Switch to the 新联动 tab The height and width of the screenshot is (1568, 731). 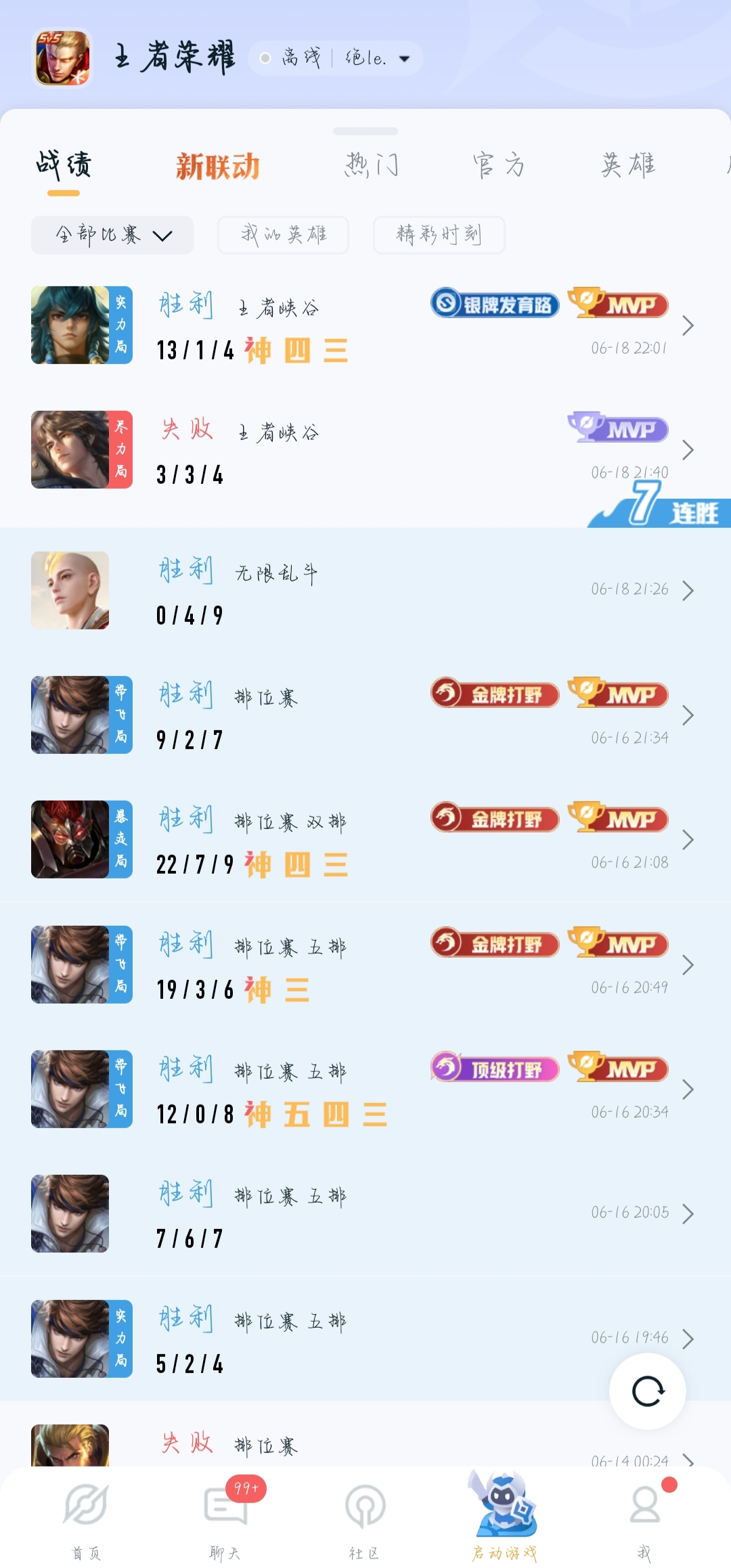point(217,166)
